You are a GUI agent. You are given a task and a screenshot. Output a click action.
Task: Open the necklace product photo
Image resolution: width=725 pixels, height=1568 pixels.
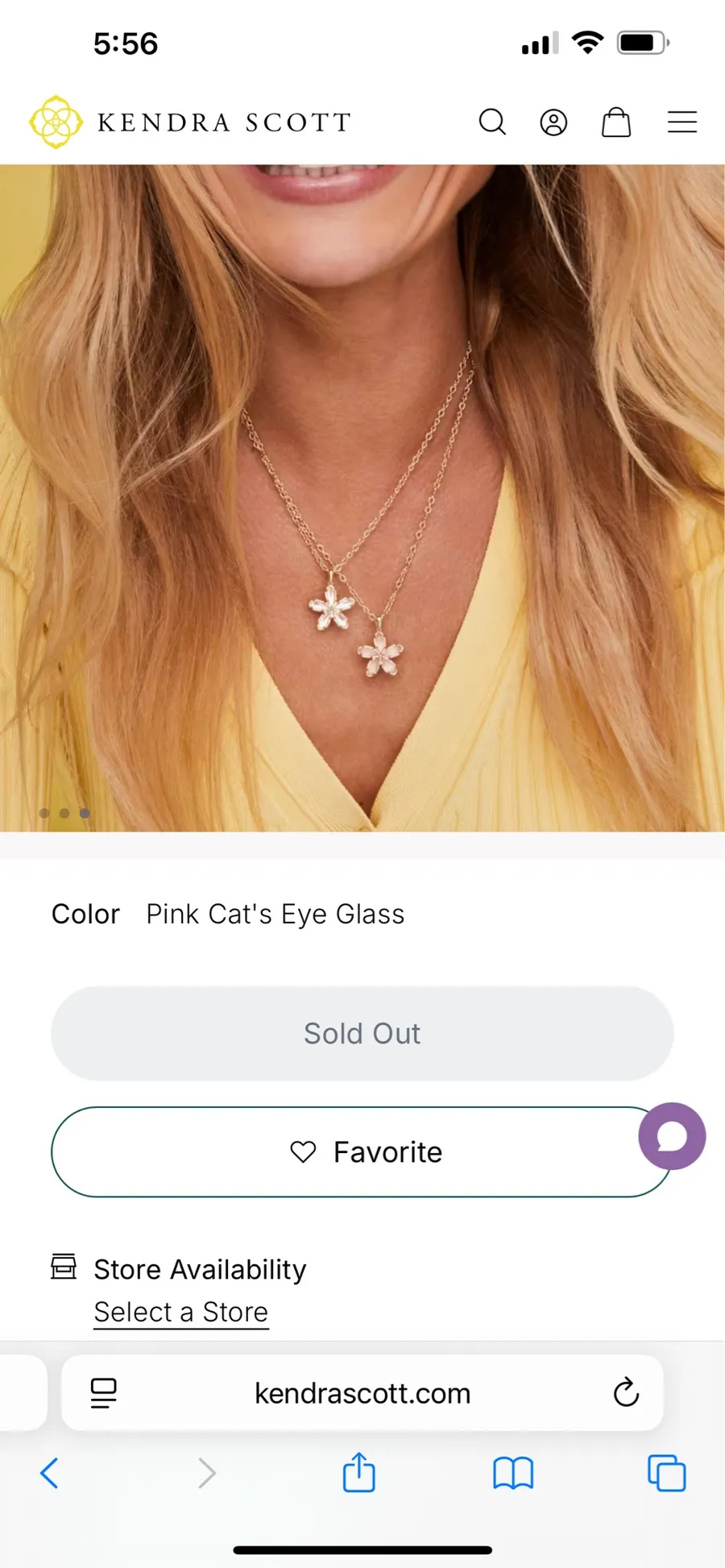(362, 498)
